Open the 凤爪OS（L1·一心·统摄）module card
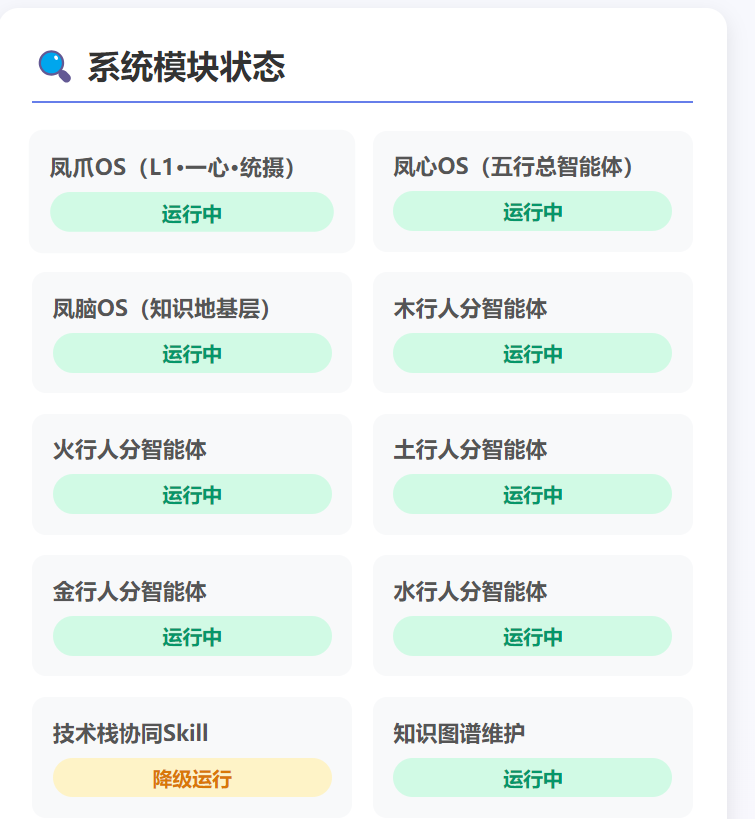755x819 pixels. (192, 191)
